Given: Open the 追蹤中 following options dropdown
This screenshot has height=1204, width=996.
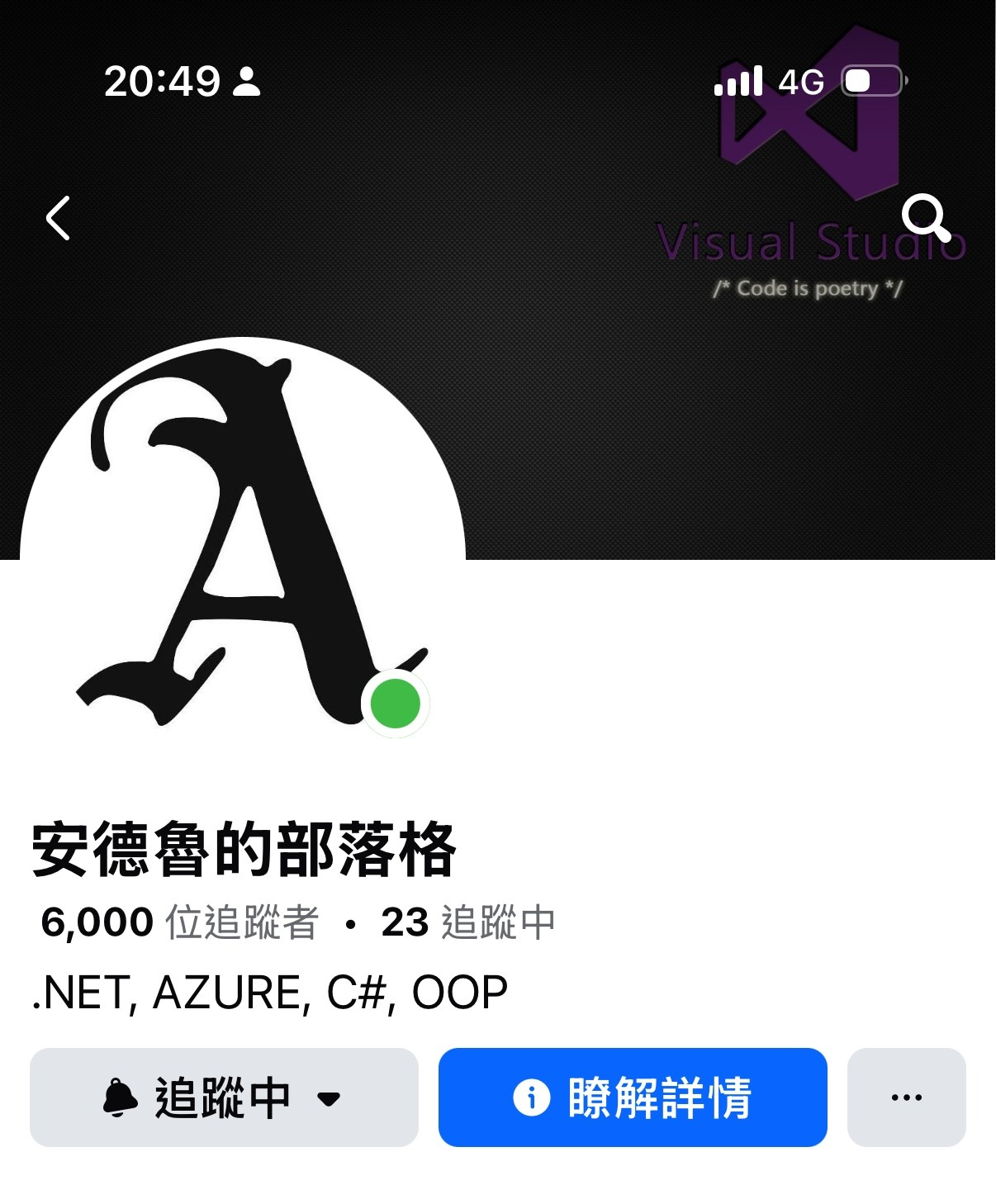Looking at the screenshot, I should 224,1097.
